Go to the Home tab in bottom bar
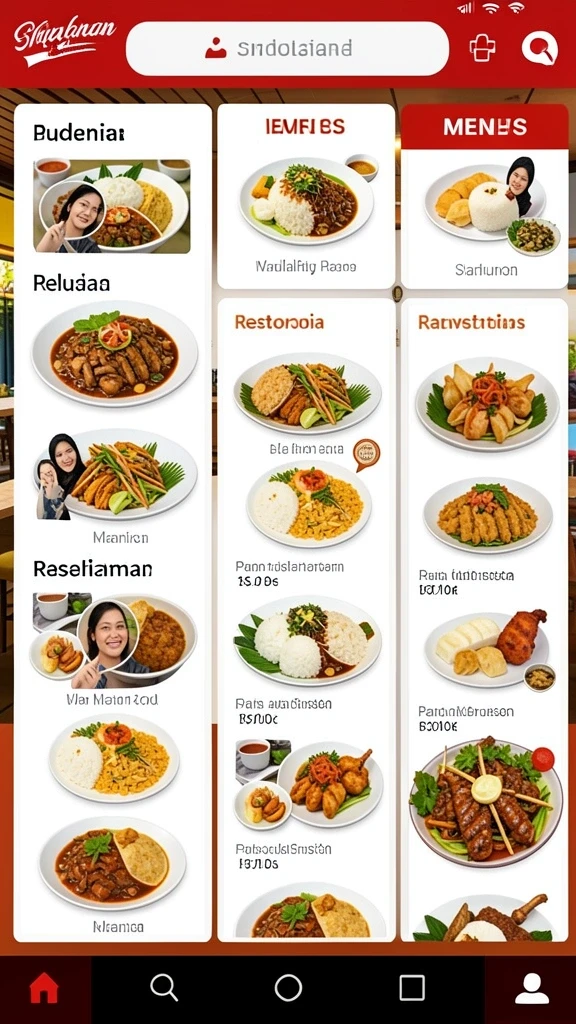 click(44, 987)
